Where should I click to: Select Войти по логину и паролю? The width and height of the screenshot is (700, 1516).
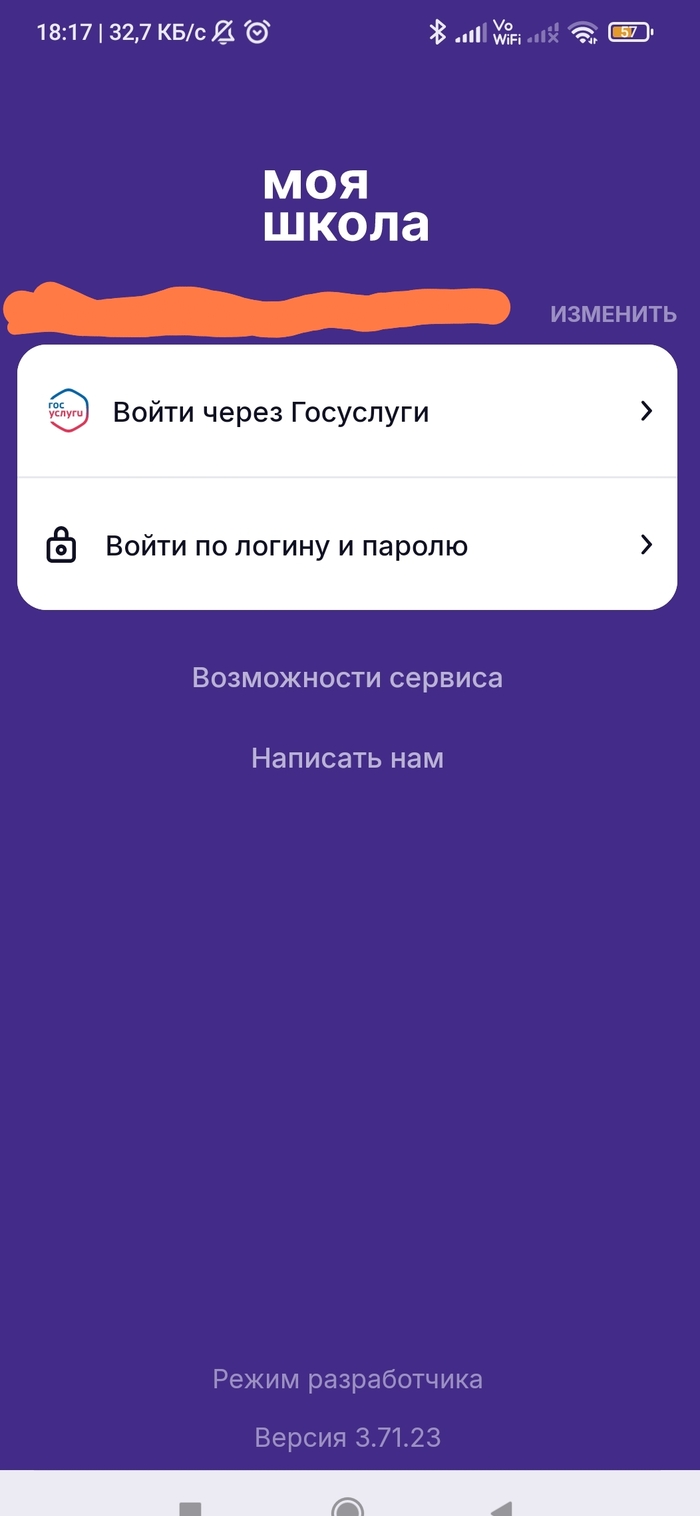347,545
